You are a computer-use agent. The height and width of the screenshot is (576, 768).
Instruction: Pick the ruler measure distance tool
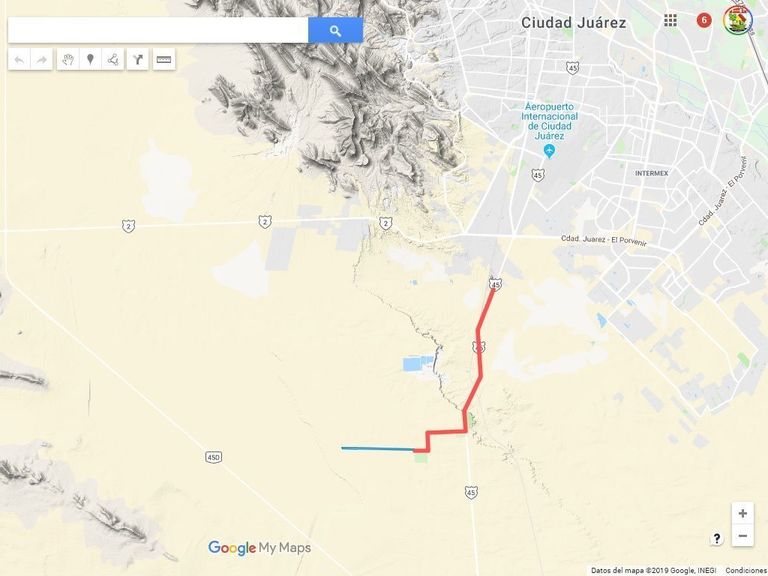(164, 60)
